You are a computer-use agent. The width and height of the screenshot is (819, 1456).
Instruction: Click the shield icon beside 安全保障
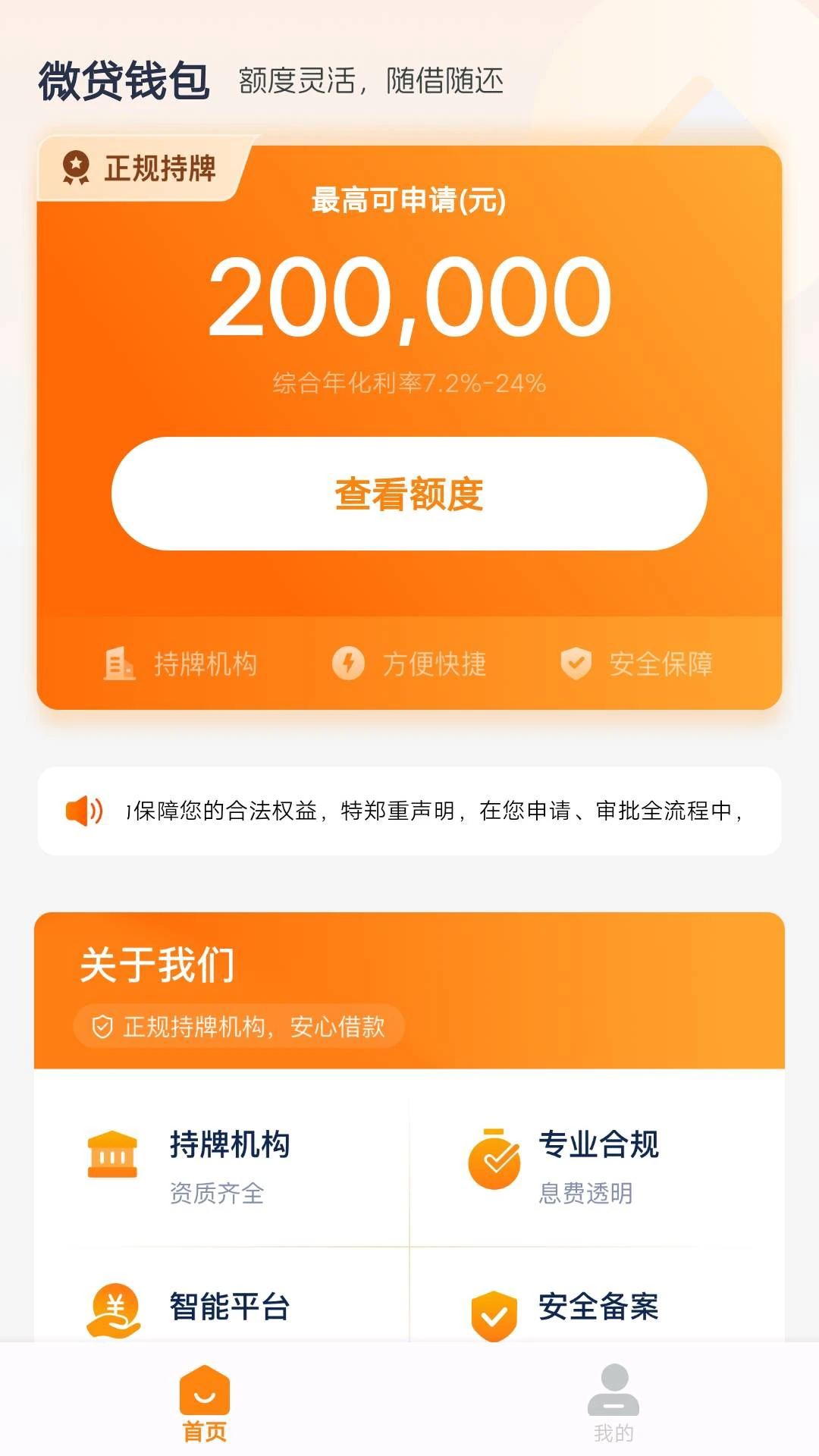[x=576, y=664]
